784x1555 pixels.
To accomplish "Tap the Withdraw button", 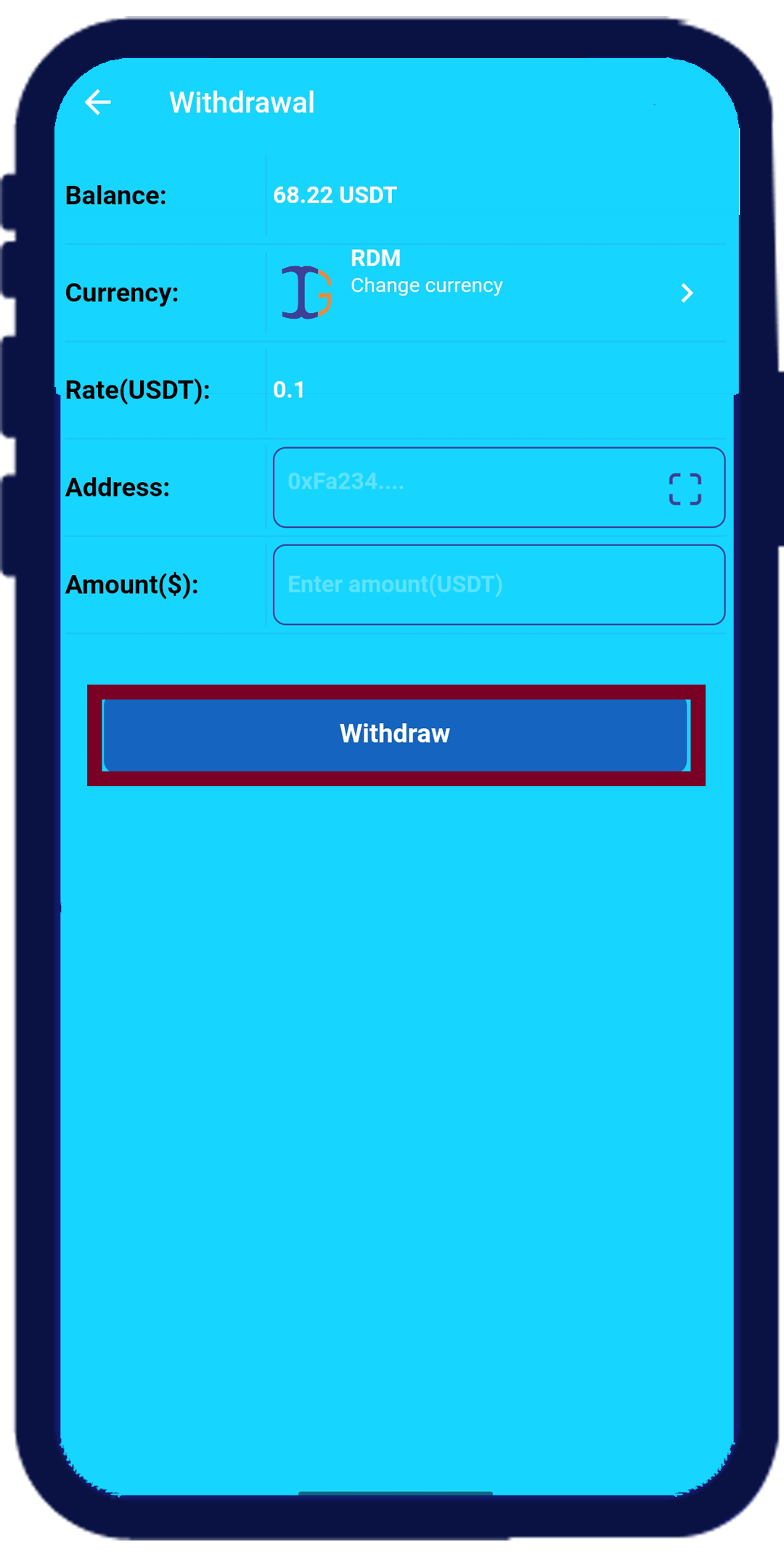I will [x=396, y=734].
